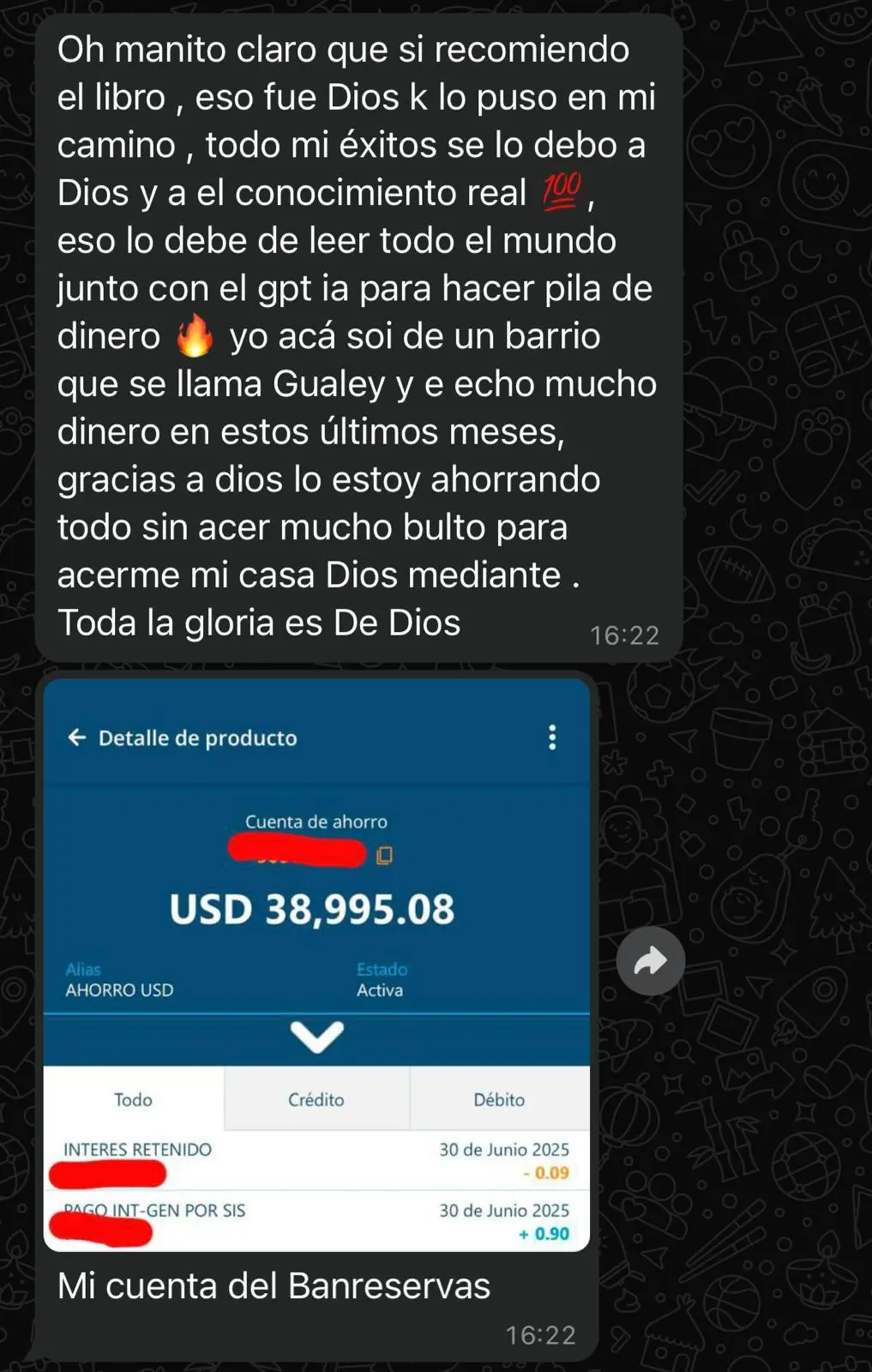872x1372 pixels.
Task: Forward the Banreservas account image message
Action: [x=650, y=960]
